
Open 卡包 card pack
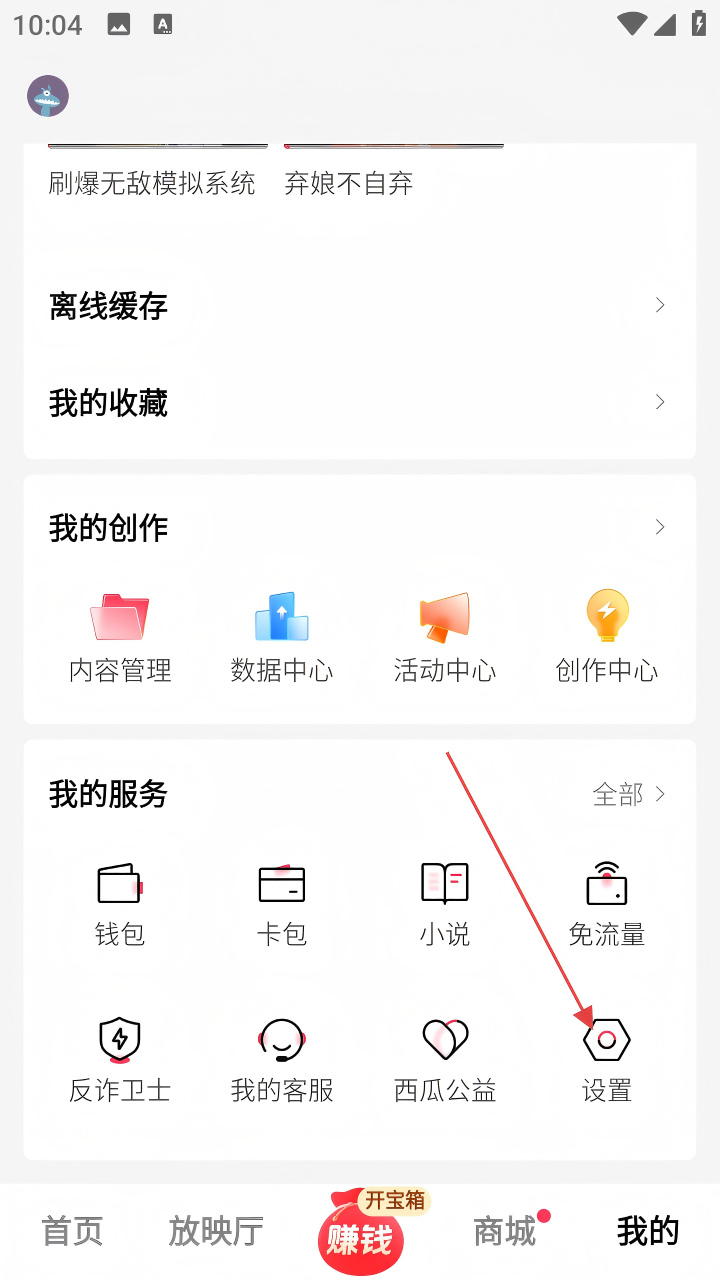[282, 903]
